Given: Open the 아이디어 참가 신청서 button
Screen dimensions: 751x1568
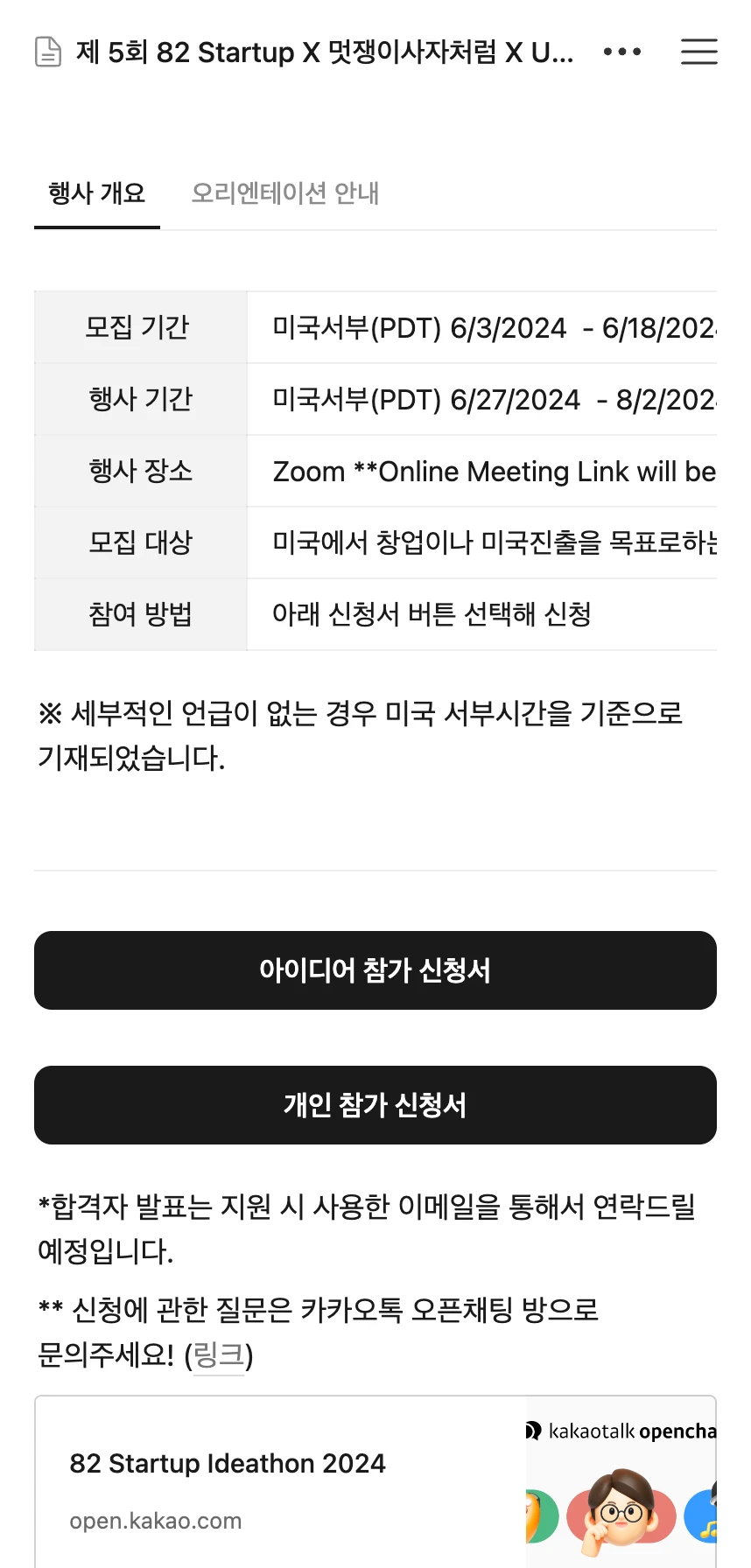Looking at the screenshot, I should click(x=375, y=970).
